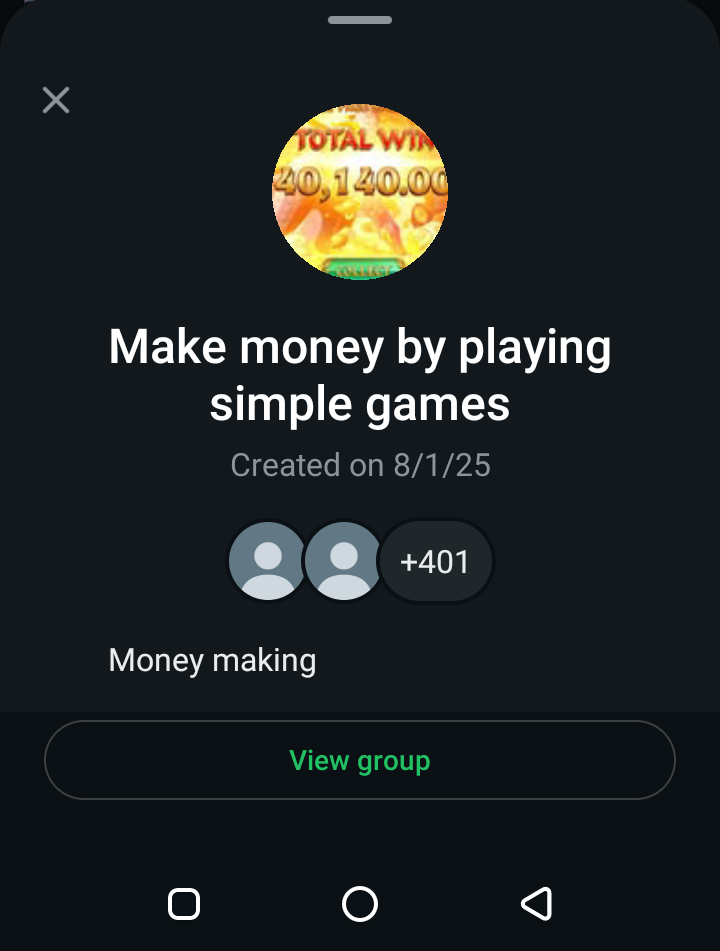Go back using system back button
Image resolution: width=720 pixels, height=951 pixels.
click(537, 904)
